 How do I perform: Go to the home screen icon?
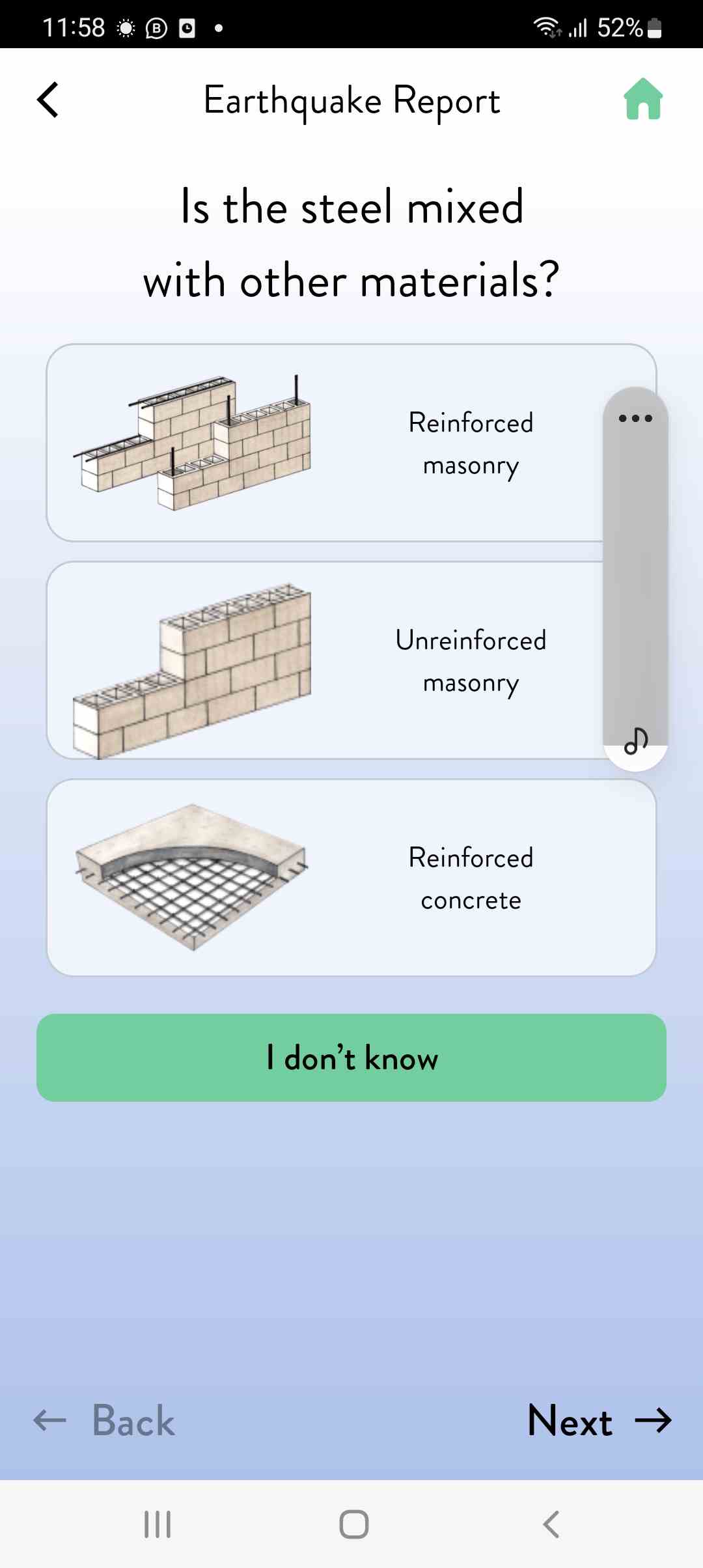(643, 100)
